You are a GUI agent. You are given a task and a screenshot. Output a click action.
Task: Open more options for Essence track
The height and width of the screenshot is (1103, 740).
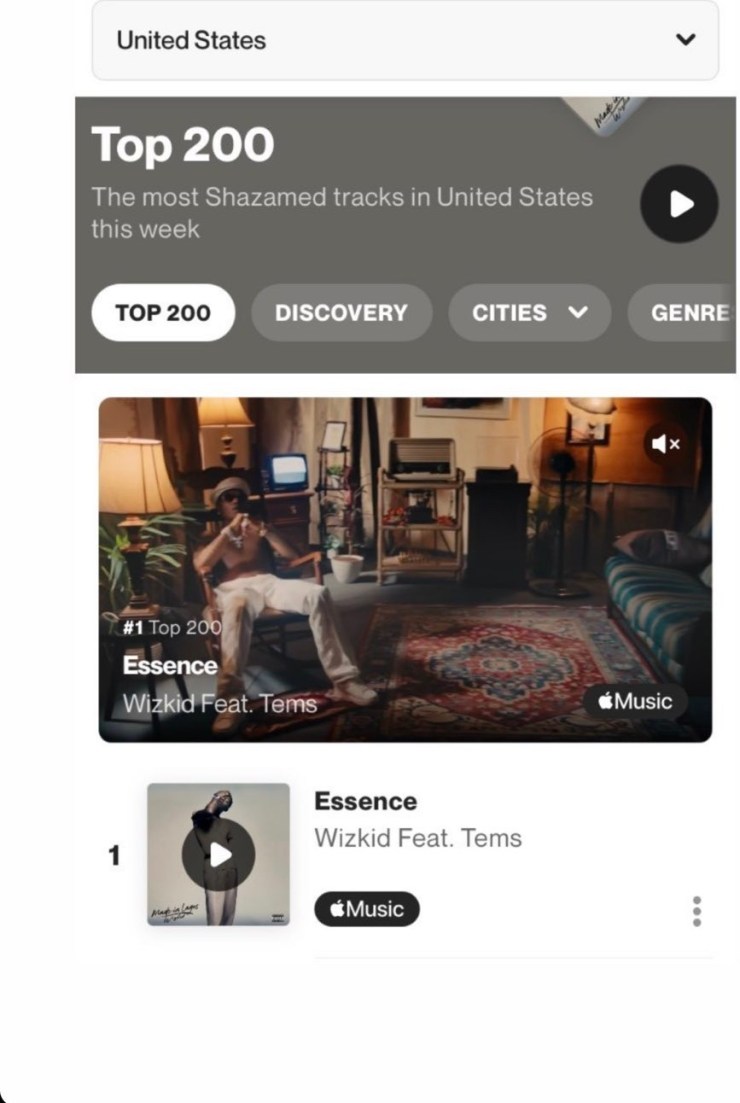(697, 911)
